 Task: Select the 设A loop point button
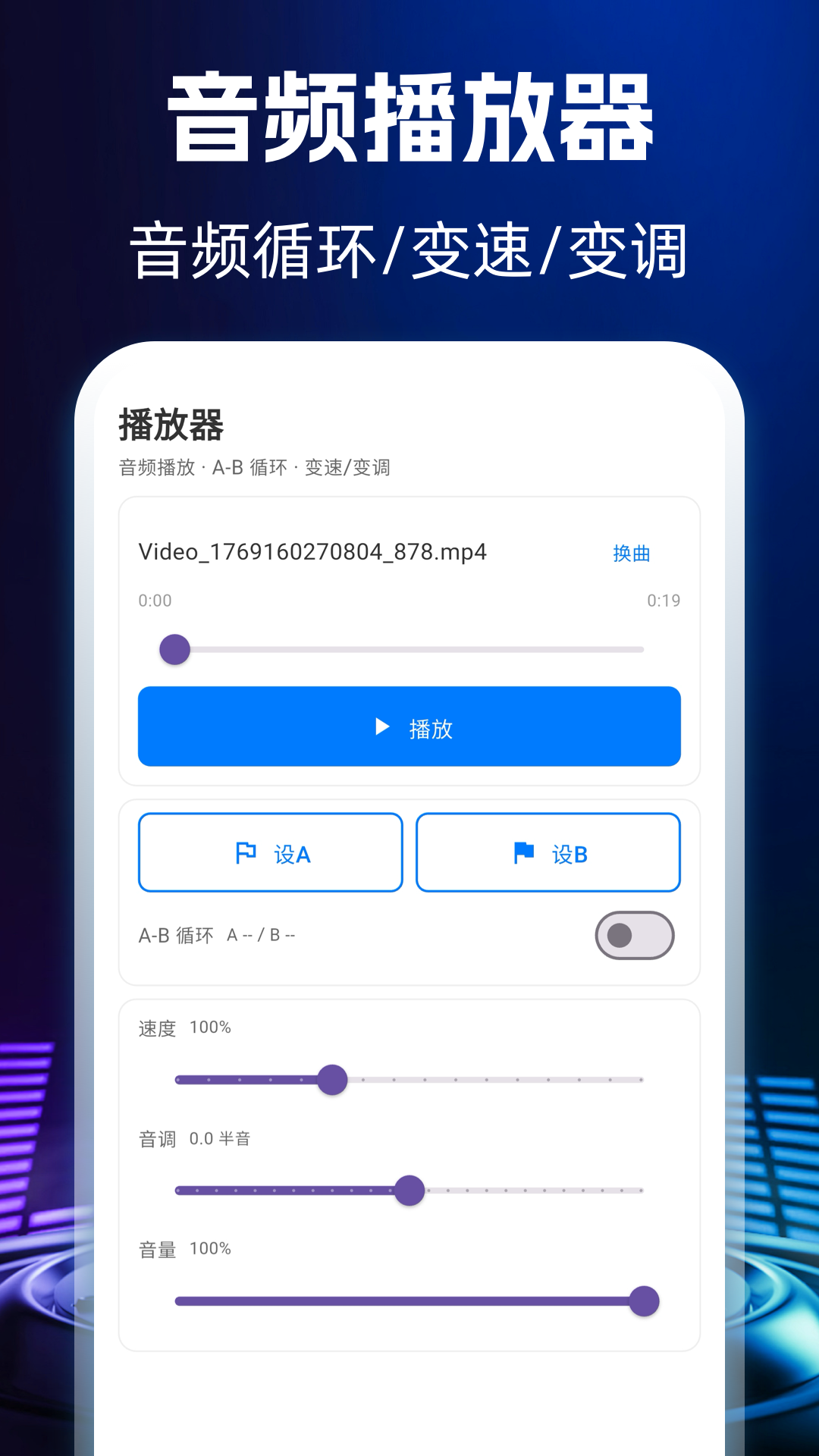click(270, 852)
